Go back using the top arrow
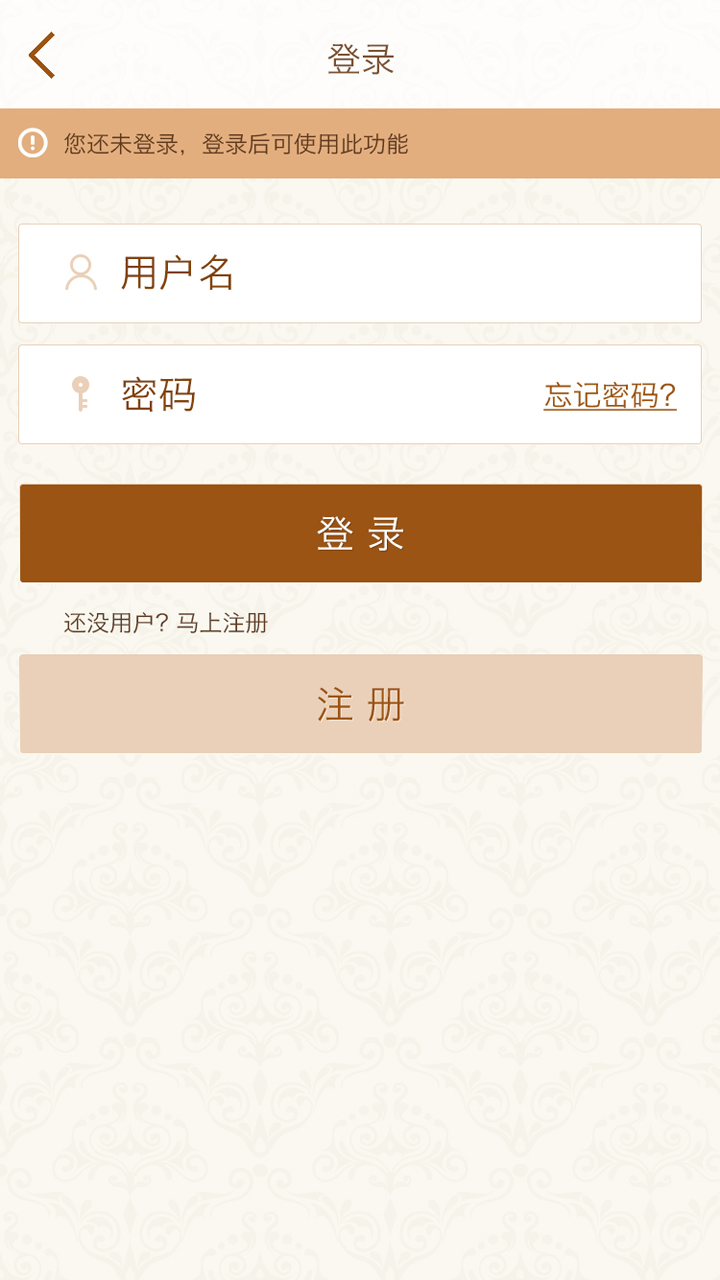 pos(42,56)
